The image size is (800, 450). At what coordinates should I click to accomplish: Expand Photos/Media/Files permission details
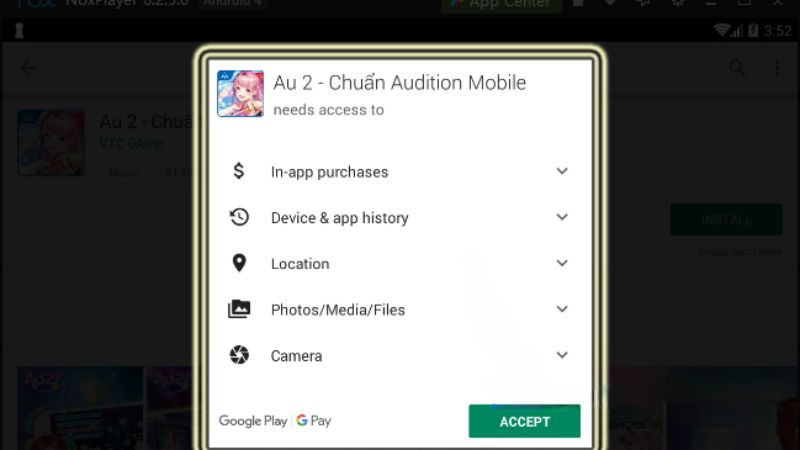(562, 310)
